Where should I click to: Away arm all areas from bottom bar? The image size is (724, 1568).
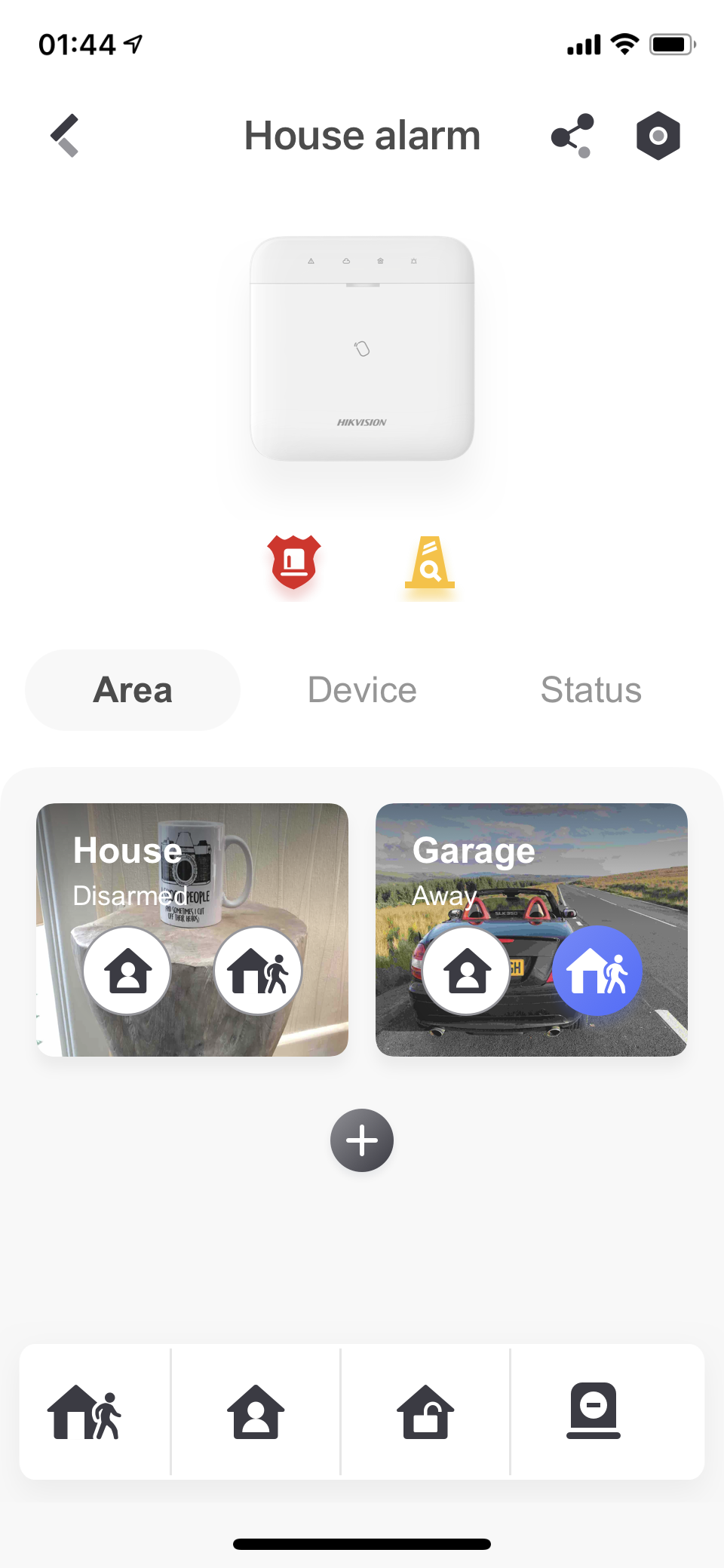point(84,1411)
